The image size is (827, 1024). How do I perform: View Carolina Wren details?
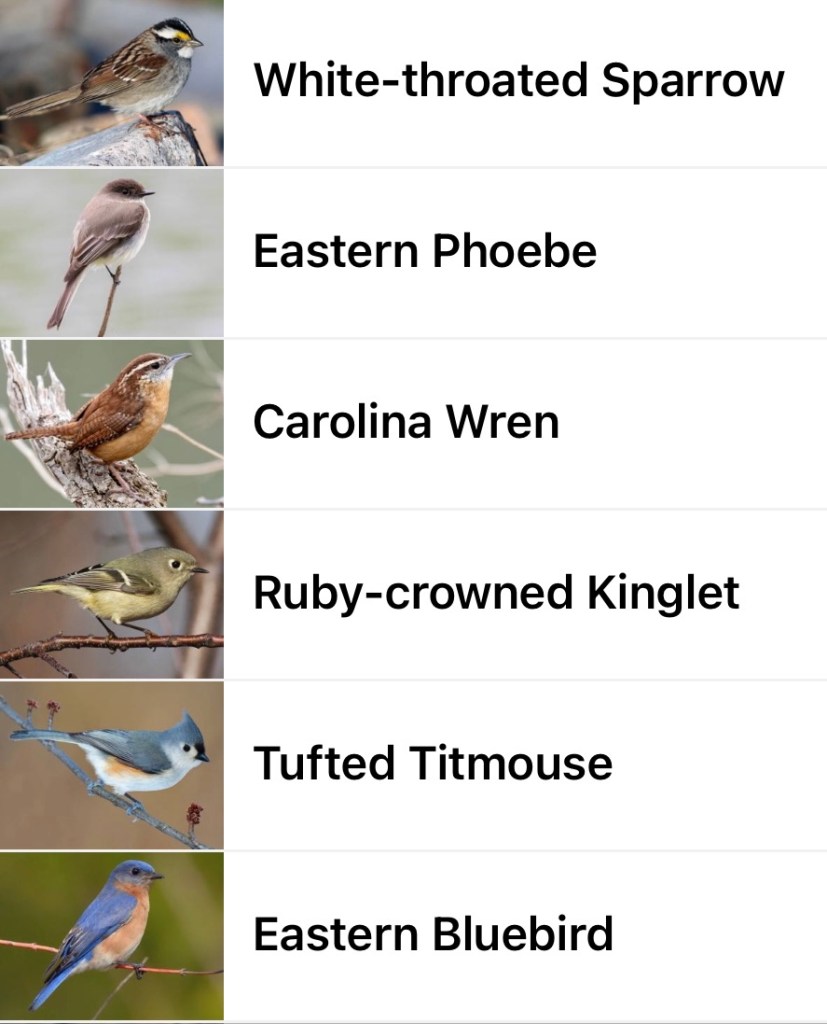coord(406,422)
